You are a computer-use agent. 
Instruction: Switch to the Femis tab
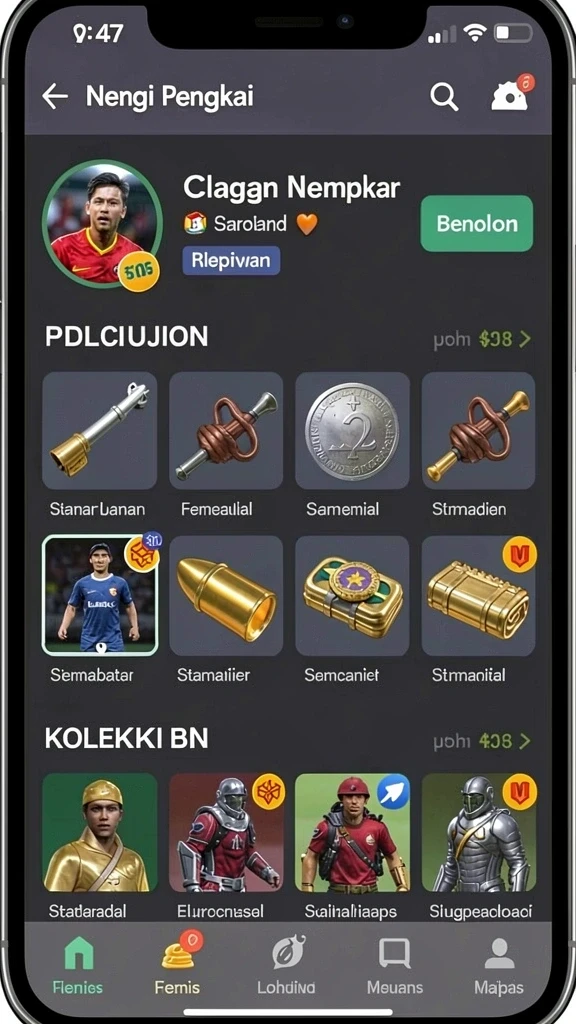pyautogui.click(x=178, y=963)
